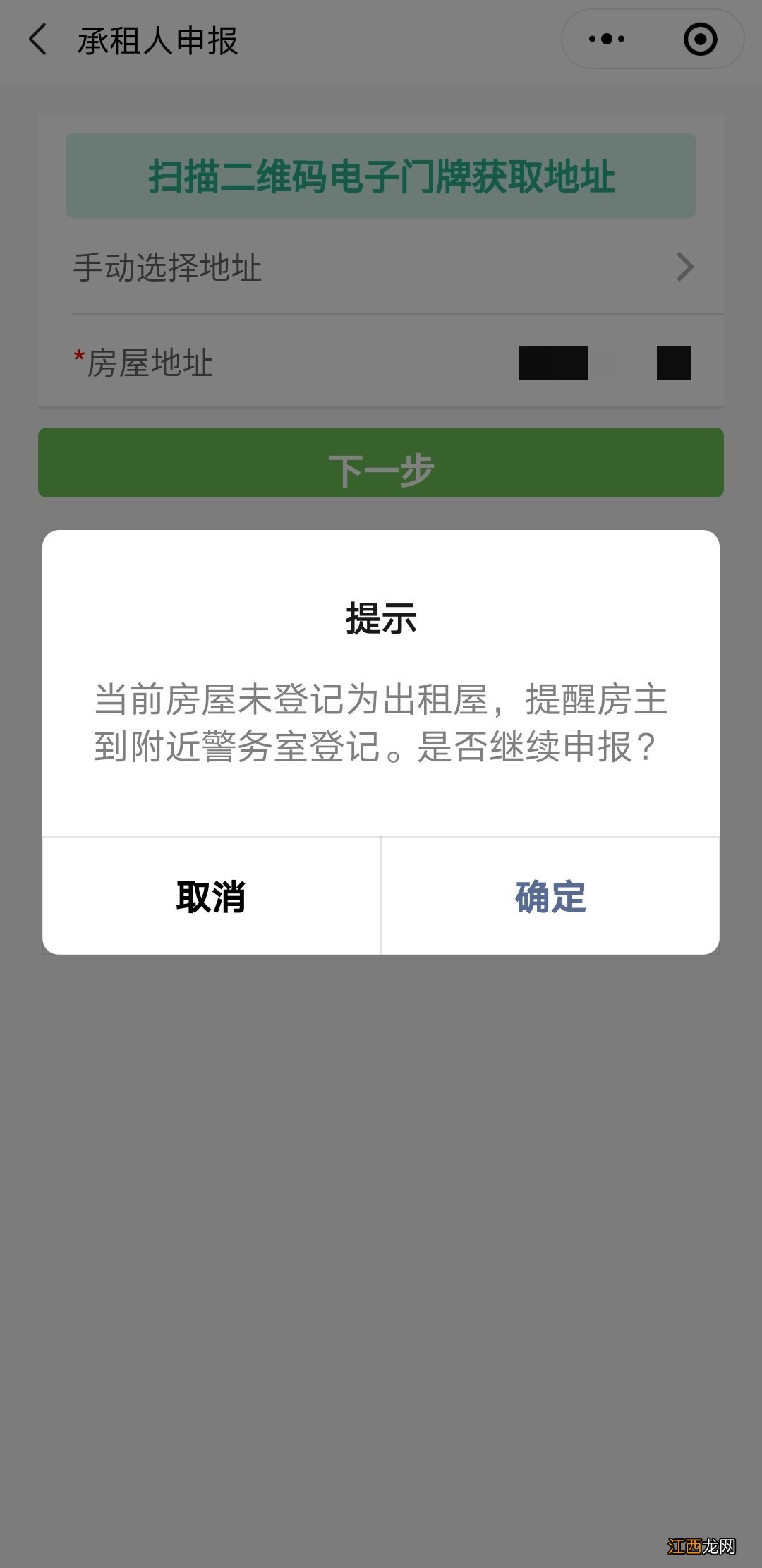Screen dimensions: 762x1568
Task: Click the masked address value beside 房屋地址
Action: coord(554,362)
